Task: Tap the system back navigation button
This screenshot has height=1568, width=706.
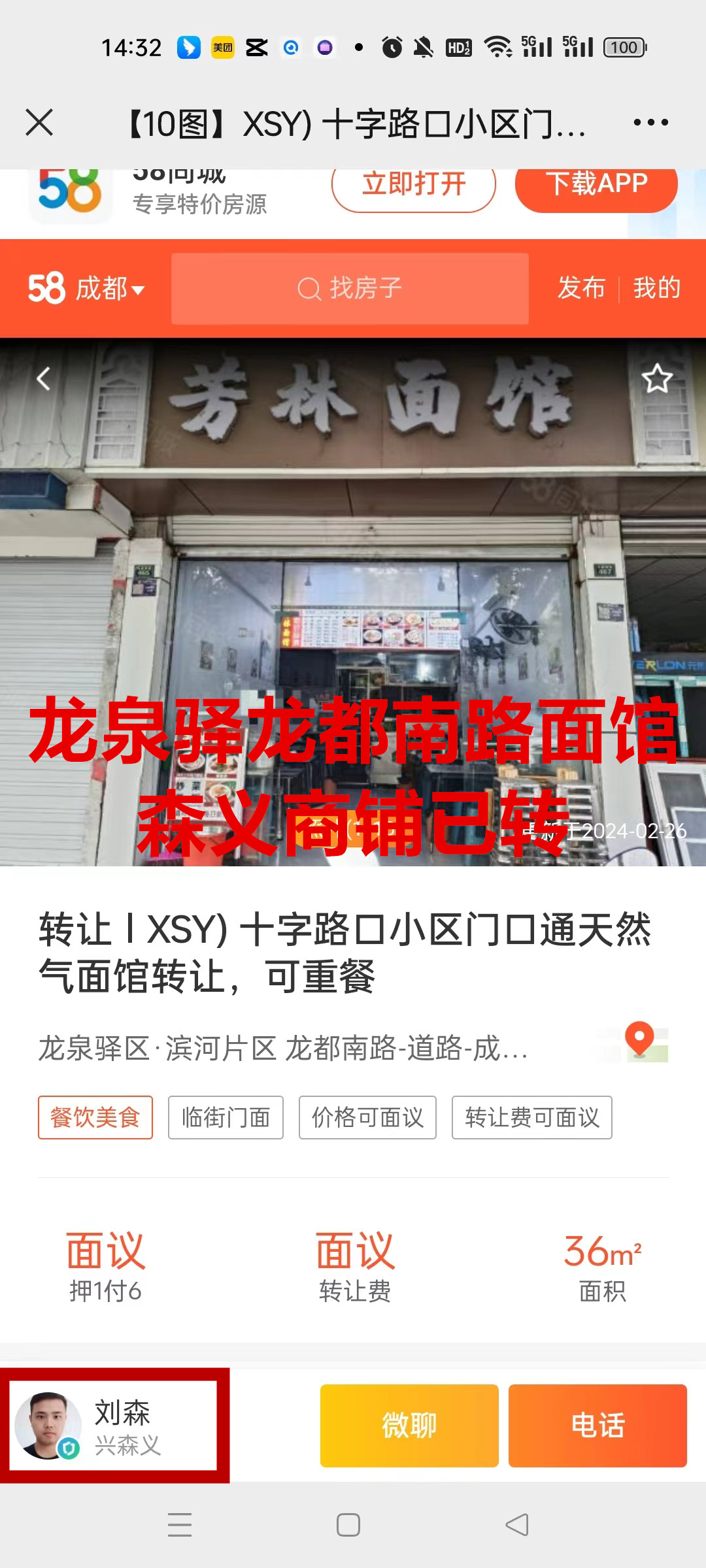Action: pos(517,1525)
